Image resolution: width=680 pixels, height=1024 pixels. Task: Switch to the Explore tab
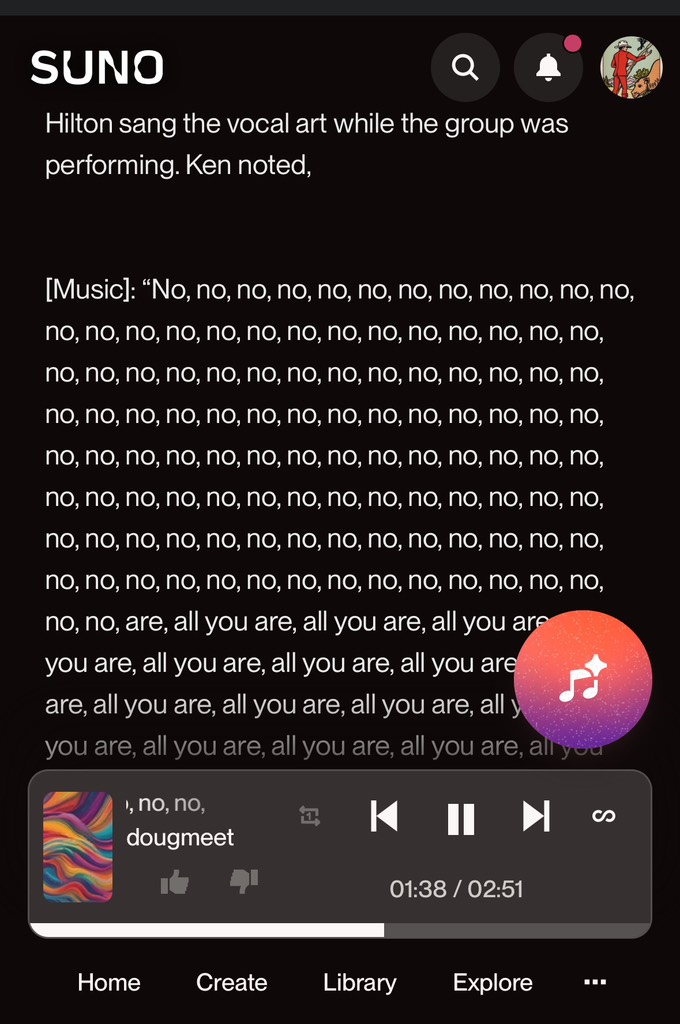click(493, 982)
